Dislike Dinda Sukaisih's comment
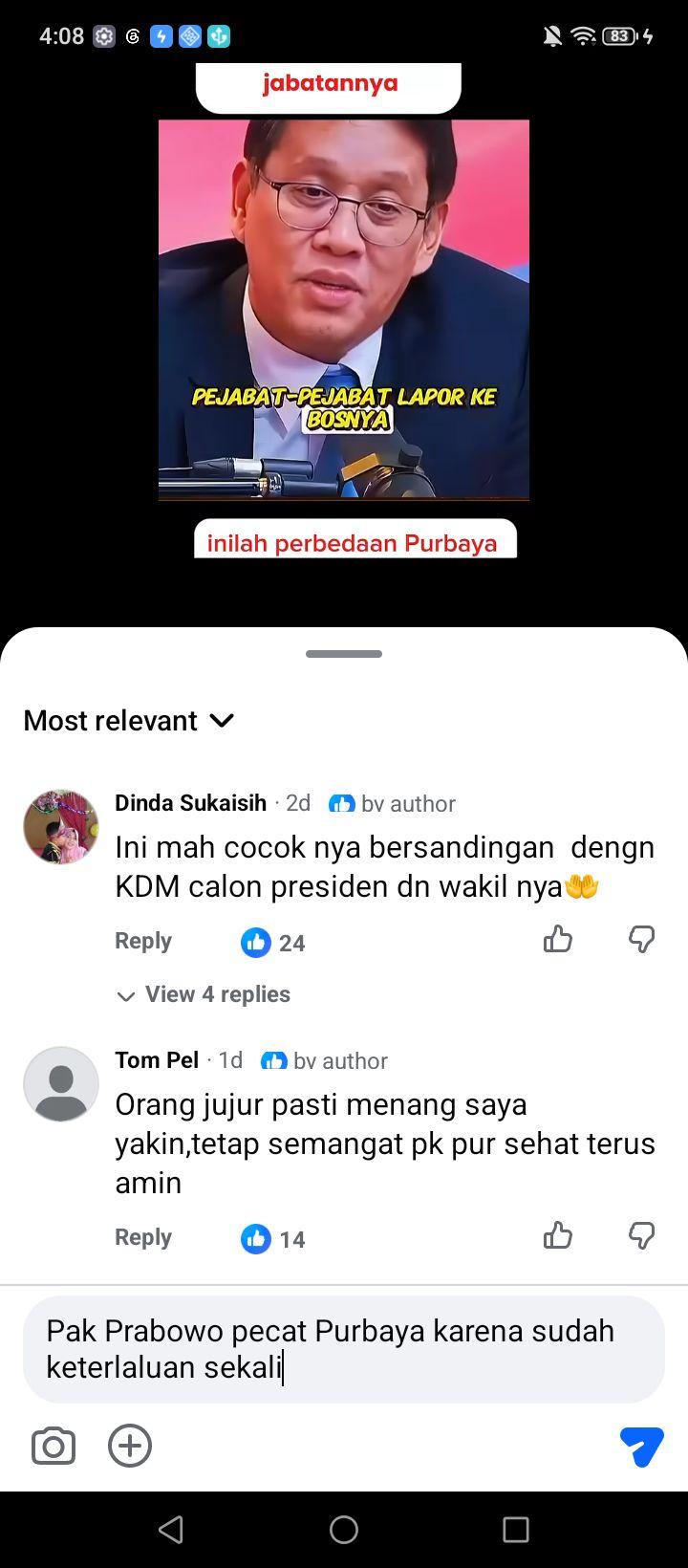This screenshot has width=688, height=1568. [x=641, y=940]
